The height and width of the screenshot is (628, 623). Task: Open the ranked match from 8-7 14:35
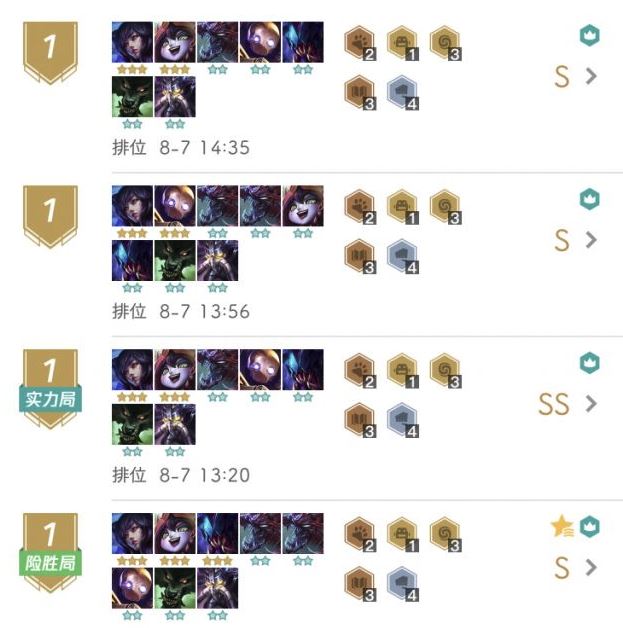tap(590, 76)
